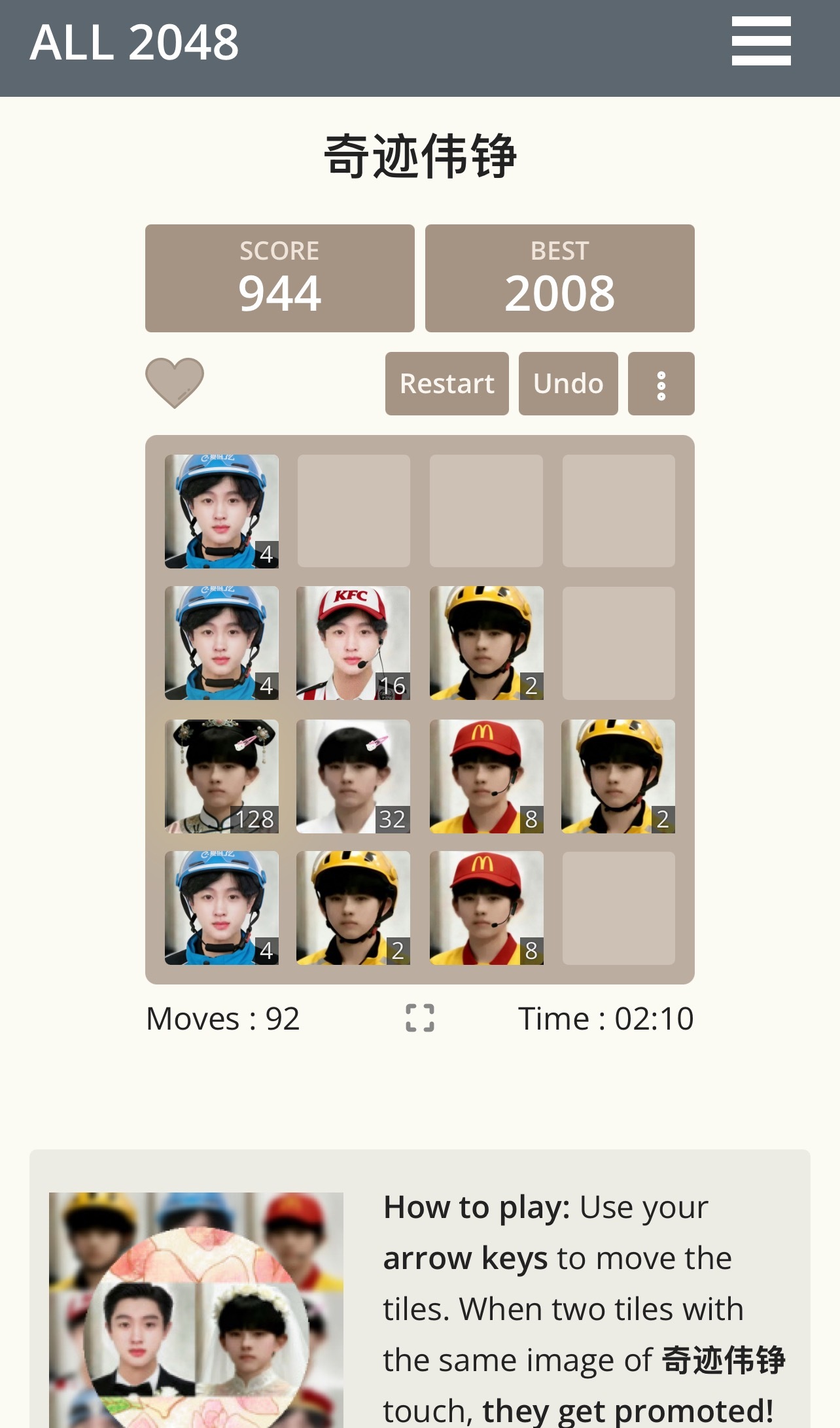The image size is (840, 1428).
Task: Enter fullscreen mode
Action: 420,1018
